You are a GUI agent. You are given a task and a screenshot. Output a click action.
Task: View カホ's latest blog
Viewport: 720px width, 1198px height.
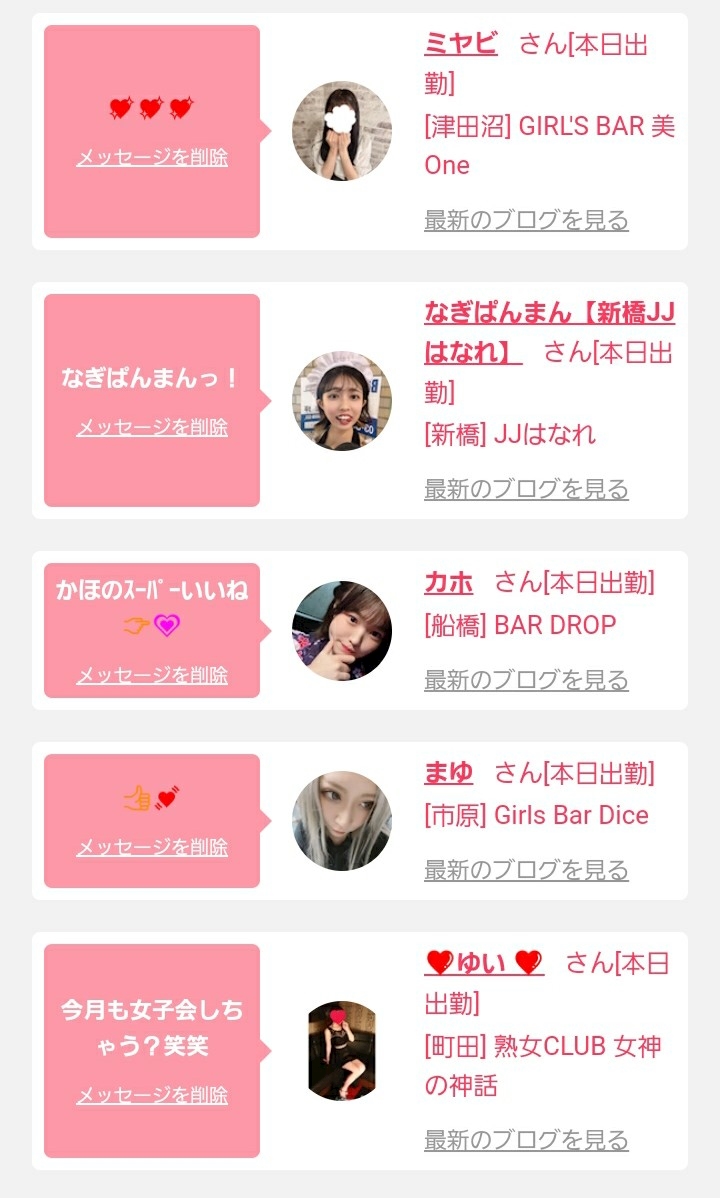tap(527, 680)
